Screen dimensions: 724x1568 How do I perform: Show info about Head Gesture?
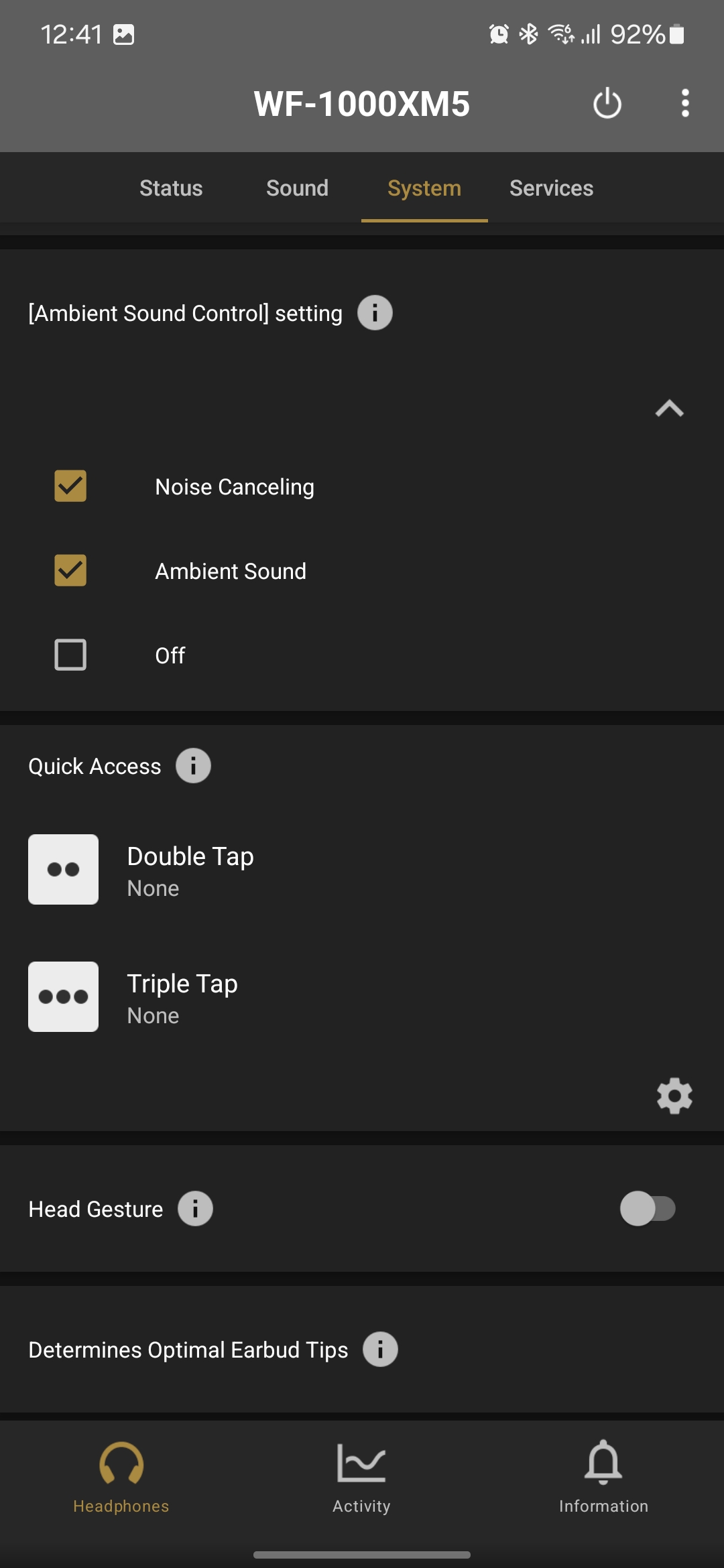195,1209
